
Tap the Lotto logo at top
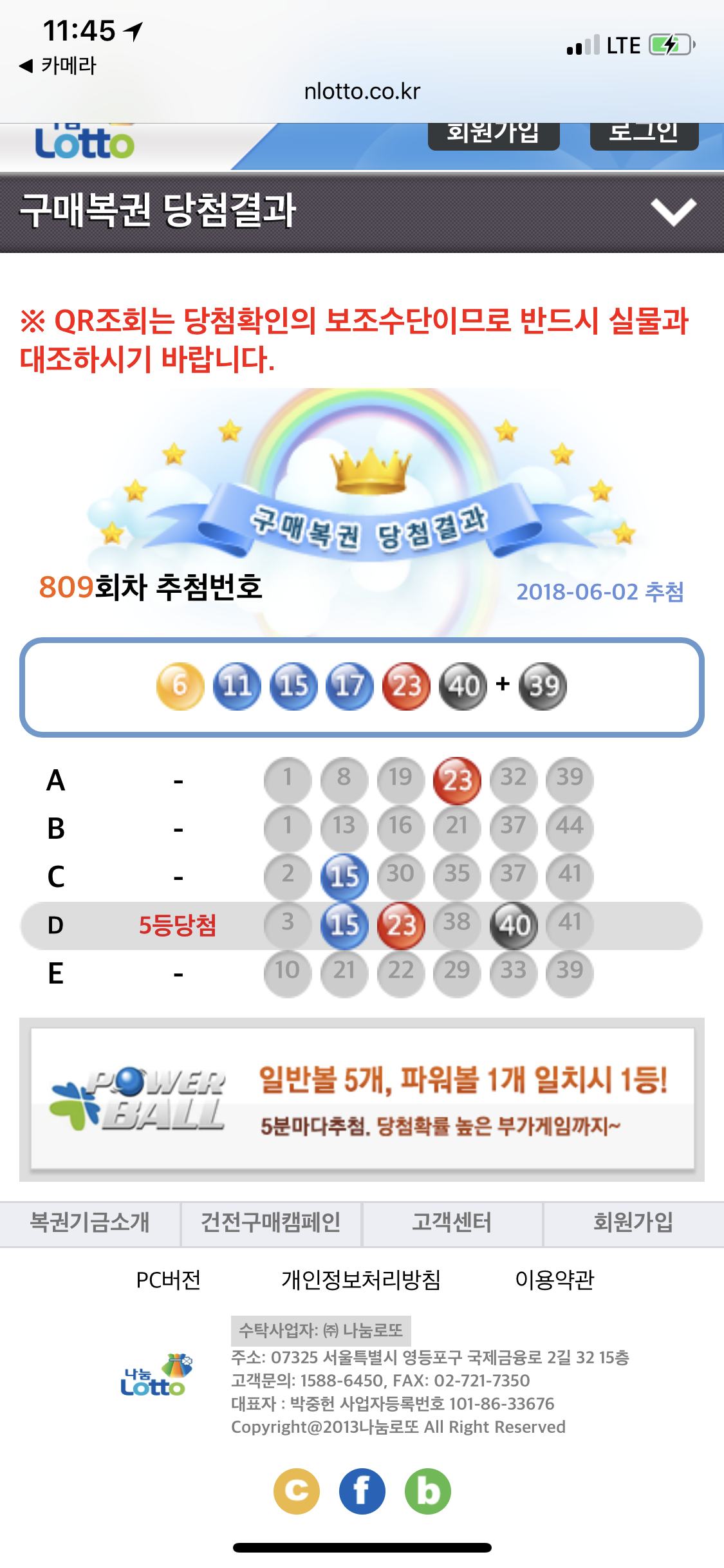tap(85, 143)
